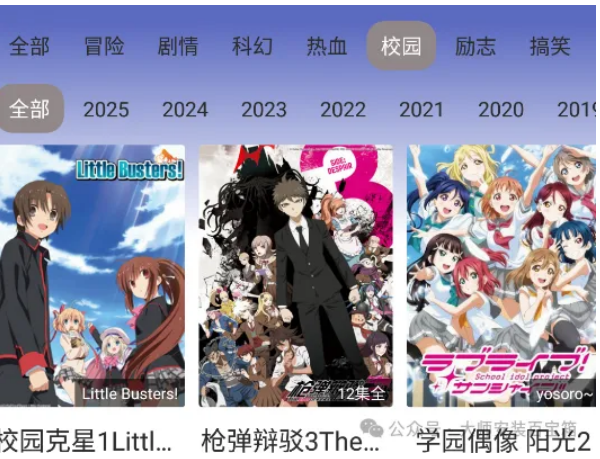Select 全部 in the year row

coord(29,109)
